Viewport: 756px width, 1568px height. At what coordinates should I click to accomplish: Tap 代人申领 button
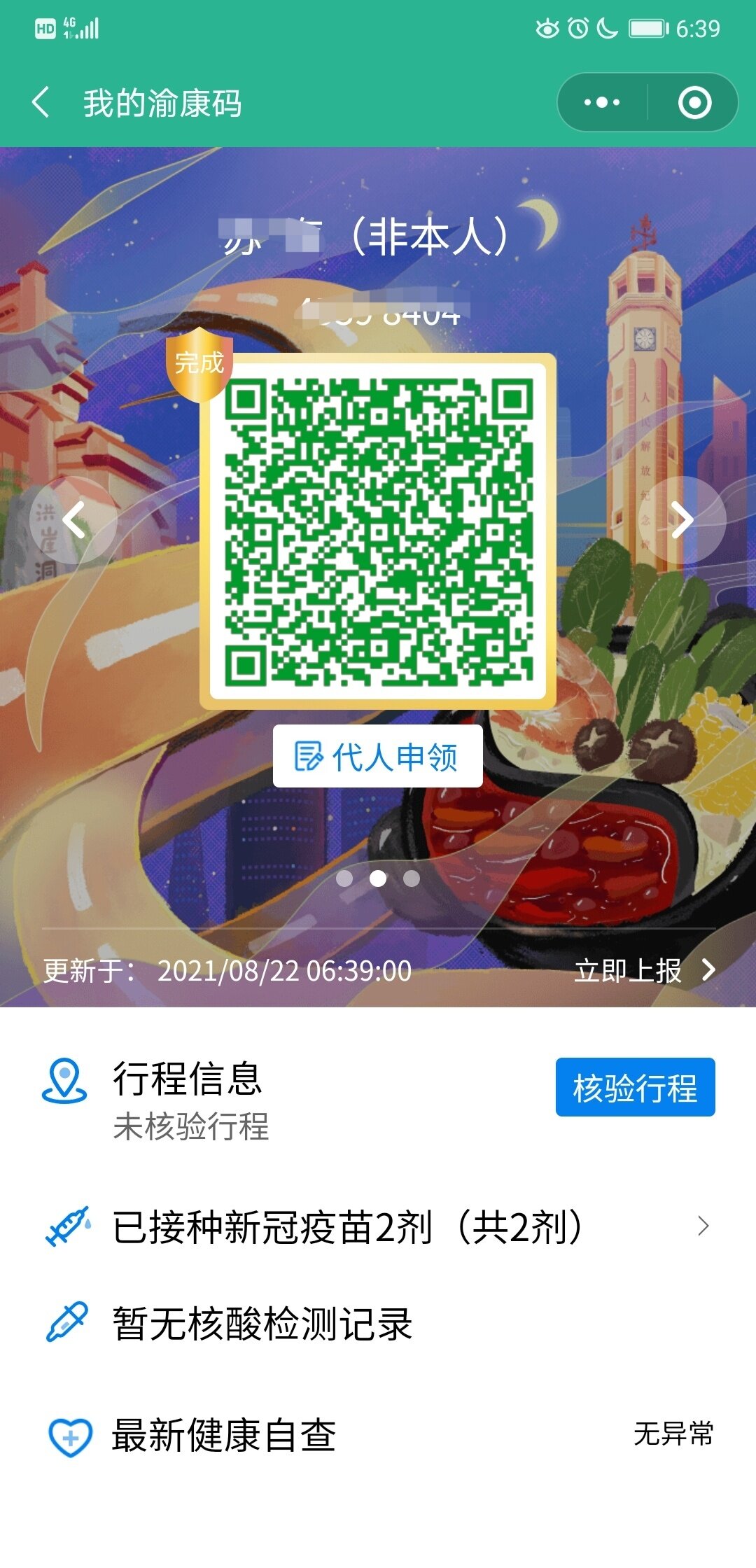click(x=377, y=757)
